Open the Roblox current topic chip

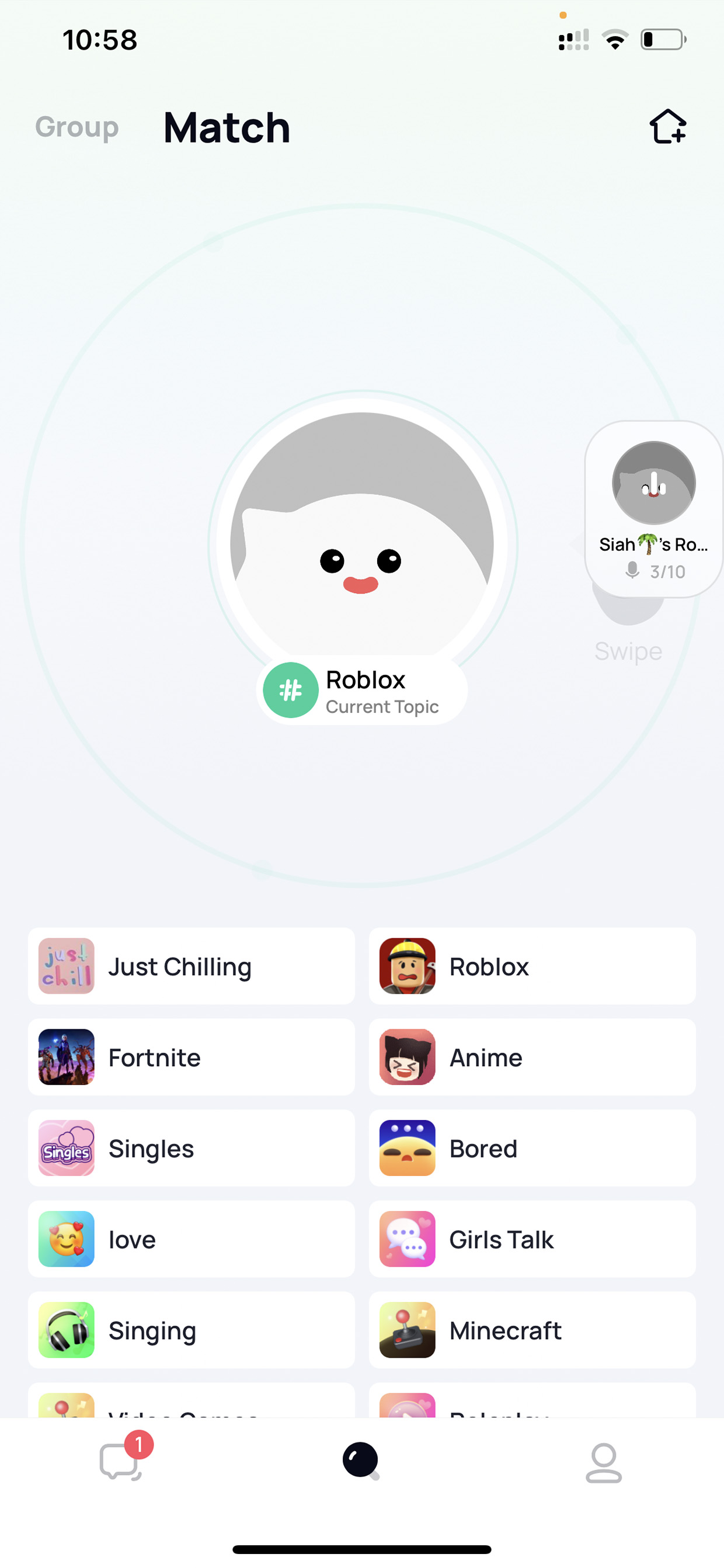[x=361, y=691]
